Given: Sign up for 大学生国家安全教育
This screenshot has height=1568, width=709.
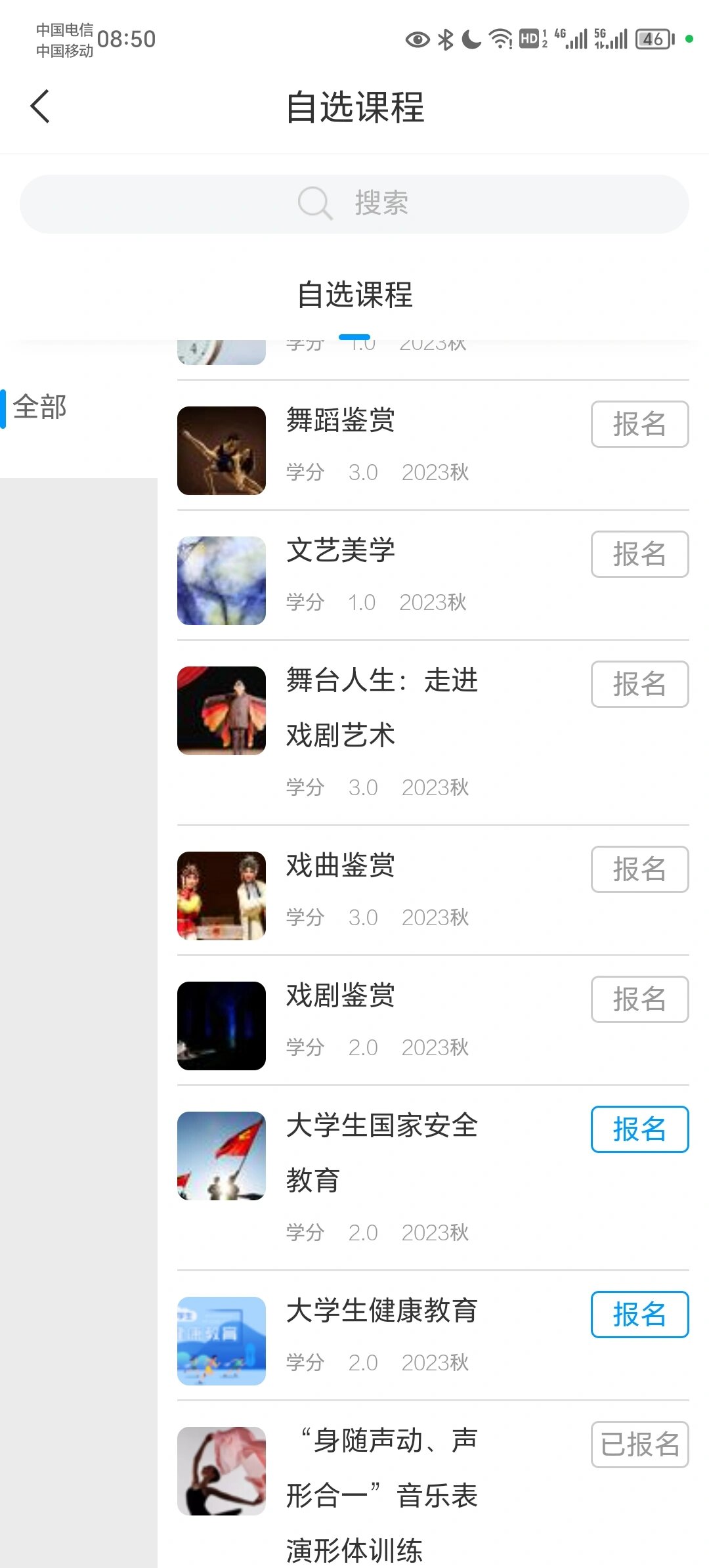Looking at the screenshot, I should tap(639, 1129).
